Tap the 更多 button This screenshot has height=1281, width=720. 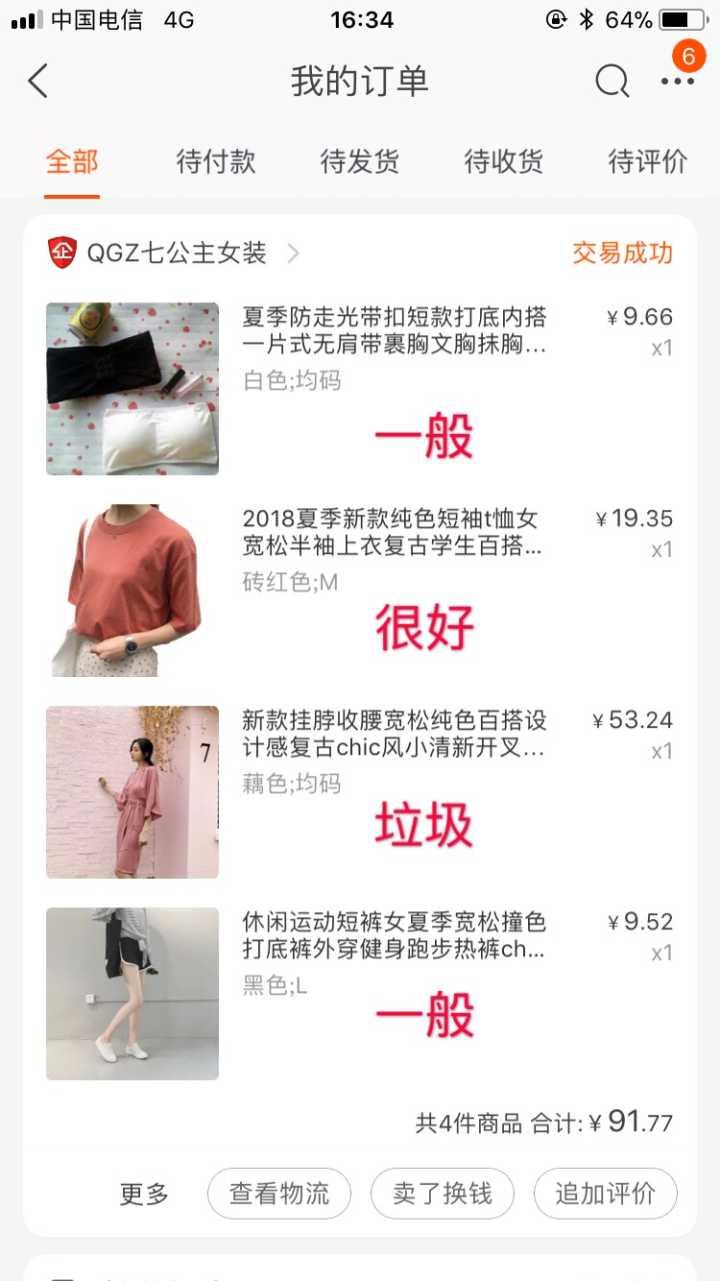142,1194
